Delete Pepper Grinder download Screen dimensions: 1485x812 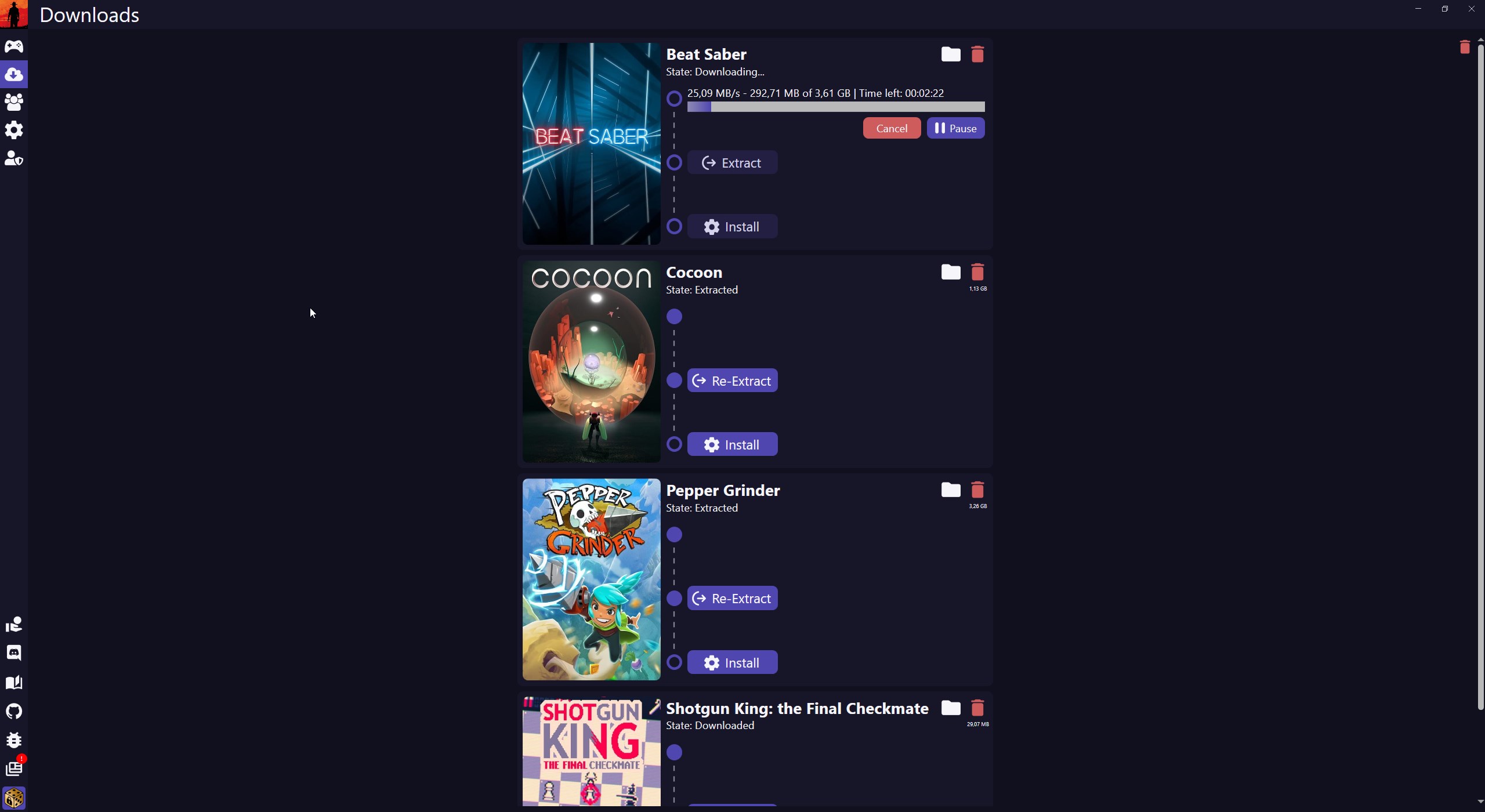click(977, 490)
